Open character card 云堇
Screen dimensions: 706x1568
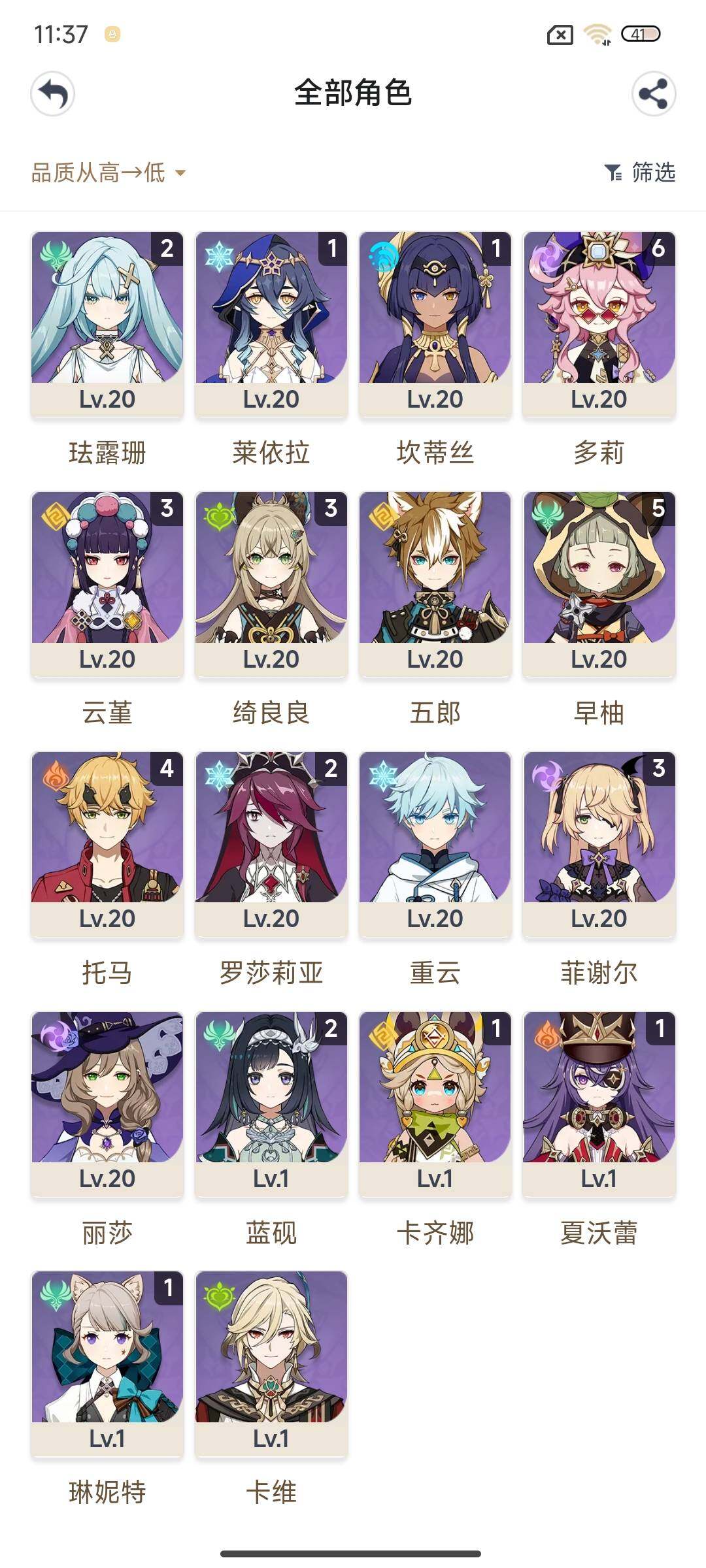tap(107, 583)
